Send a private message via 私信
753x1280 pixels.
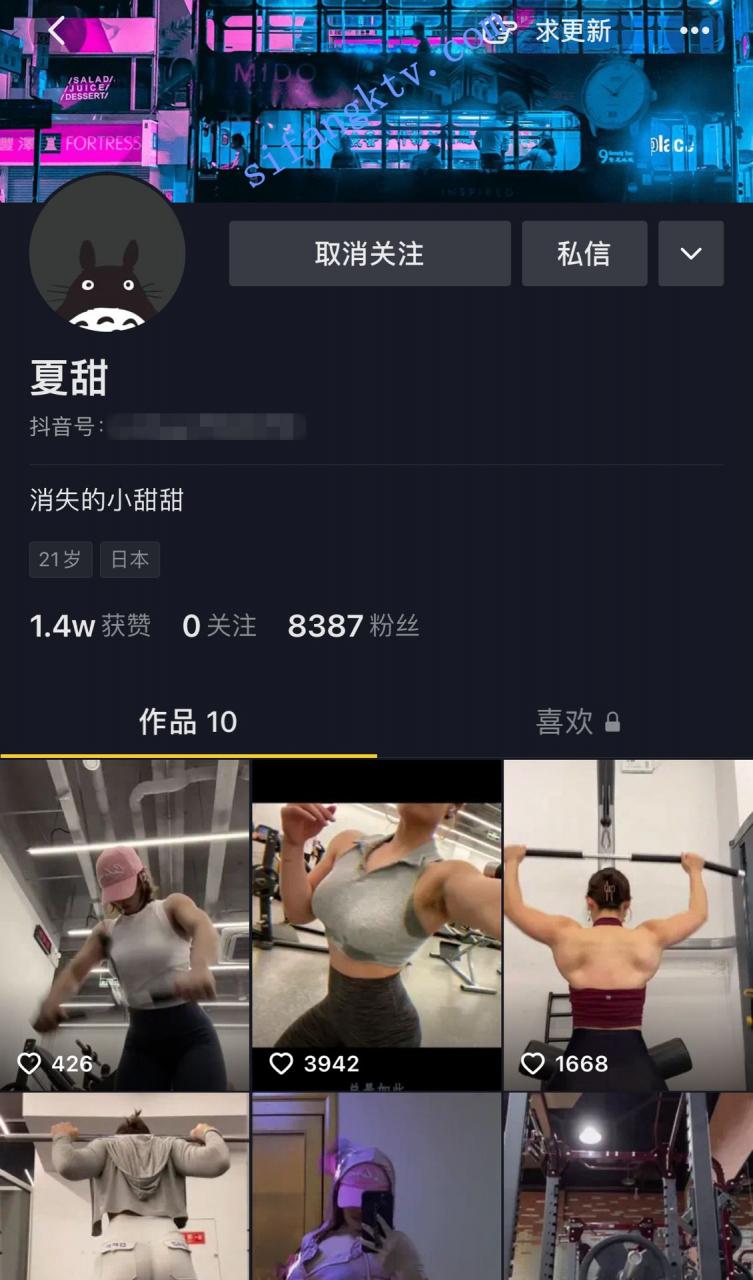(584, 254)
